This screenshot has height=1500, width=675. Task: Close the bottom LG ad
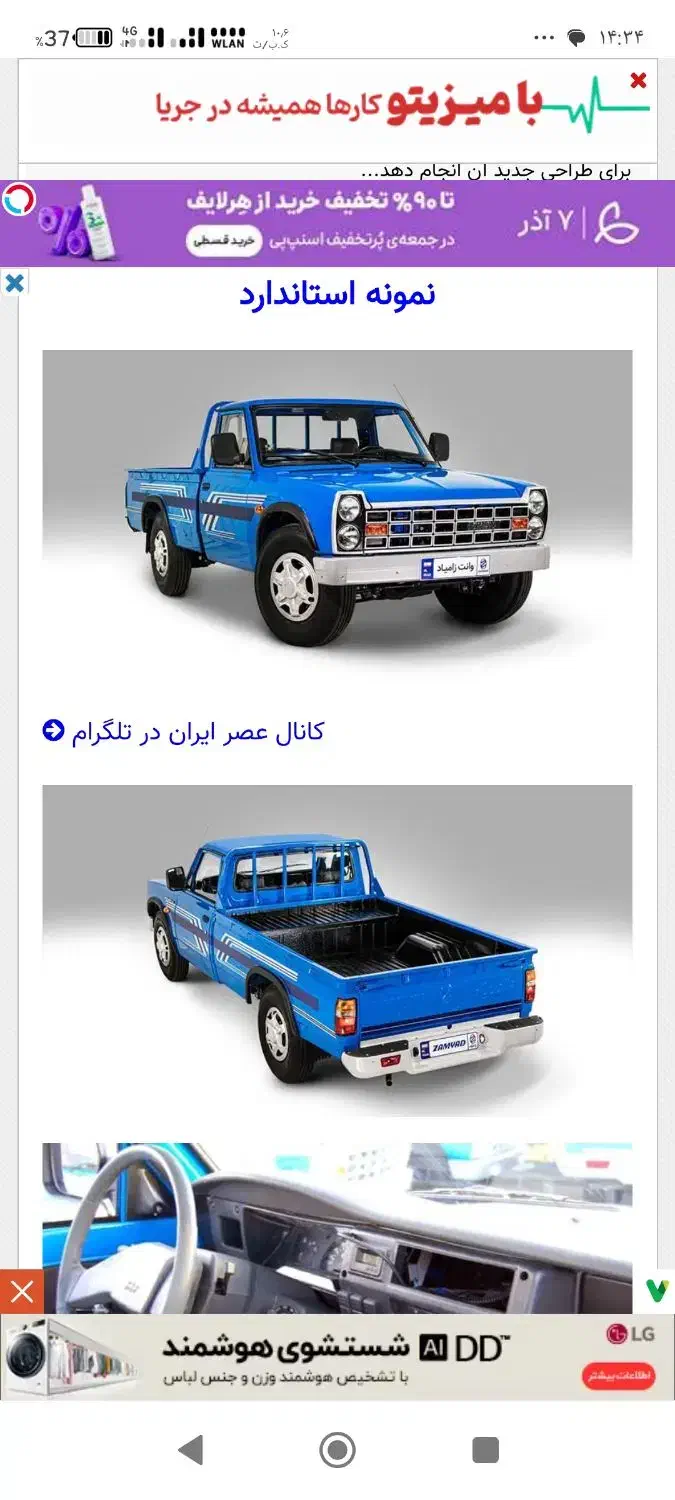pyautogui.click(x=21, y=1292)
